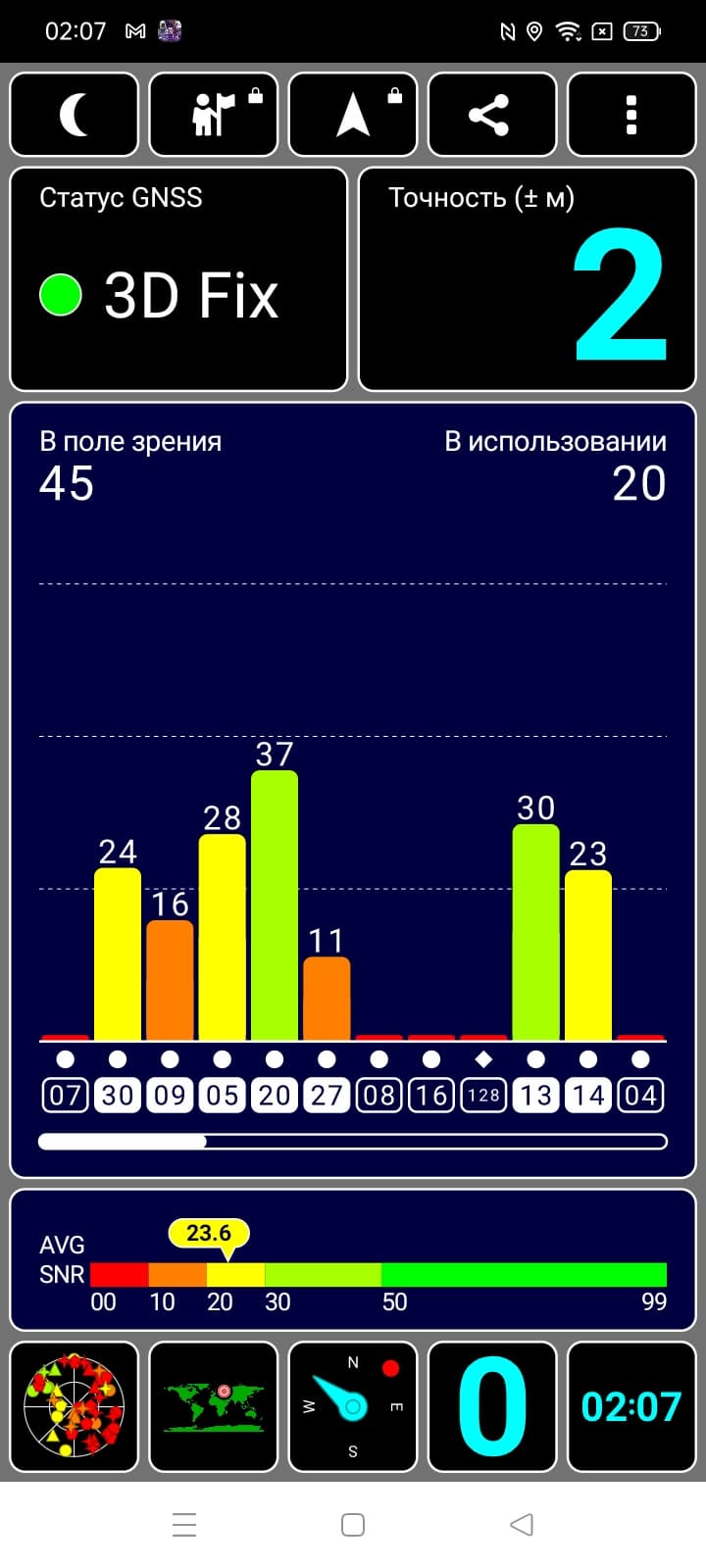Share the current GNSS data
The image size is (706, 1568).
pyautogui.click(x=492, y=115)
